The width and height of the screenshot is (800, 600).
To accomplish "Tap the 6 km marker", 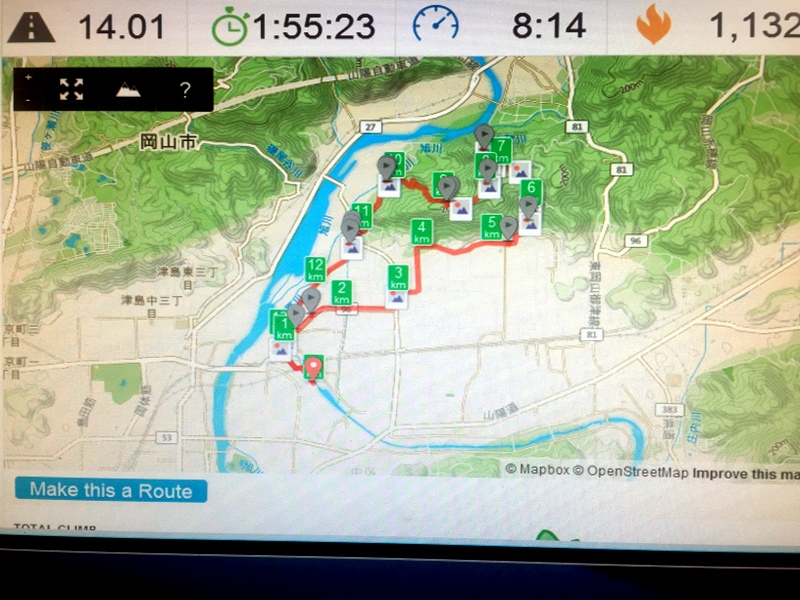I will pyautogui.click(x=531, y=189).
